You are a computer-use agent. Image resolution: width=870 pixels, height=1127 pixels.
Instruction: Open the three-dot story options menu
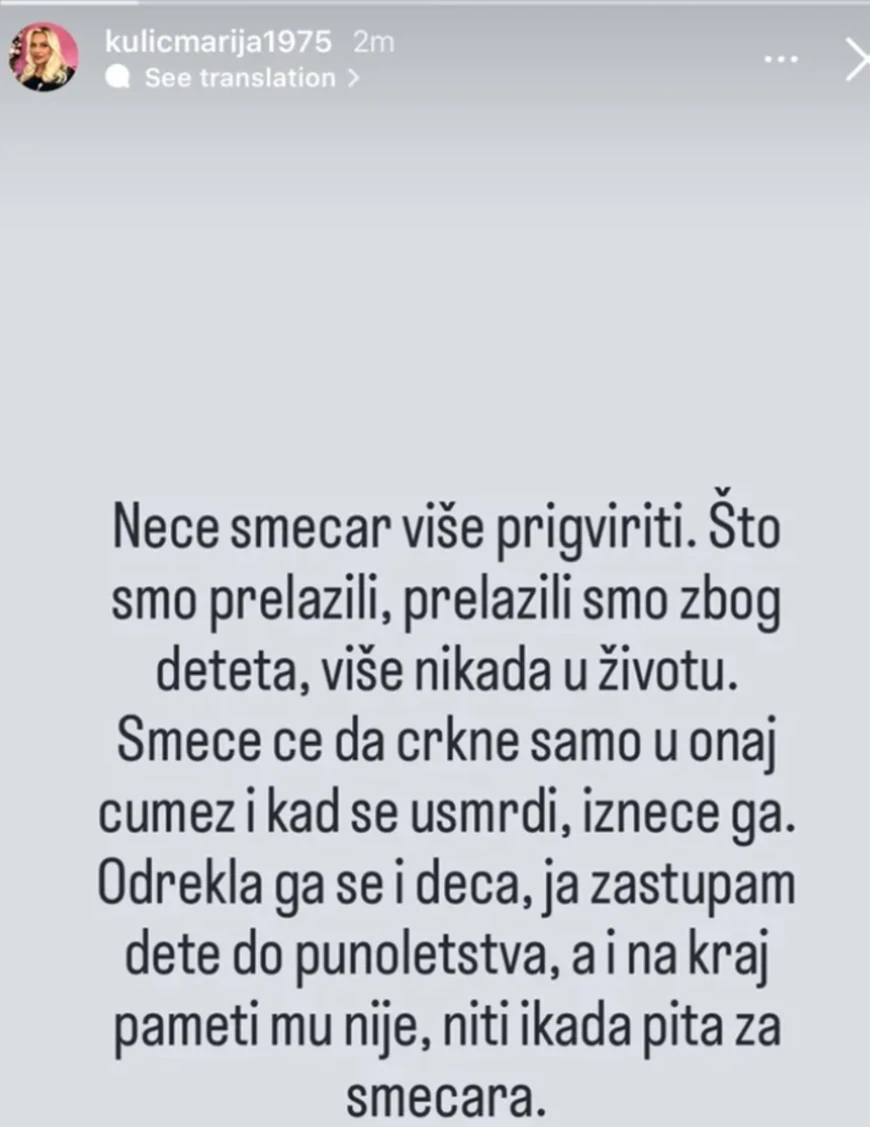point(781,59)
